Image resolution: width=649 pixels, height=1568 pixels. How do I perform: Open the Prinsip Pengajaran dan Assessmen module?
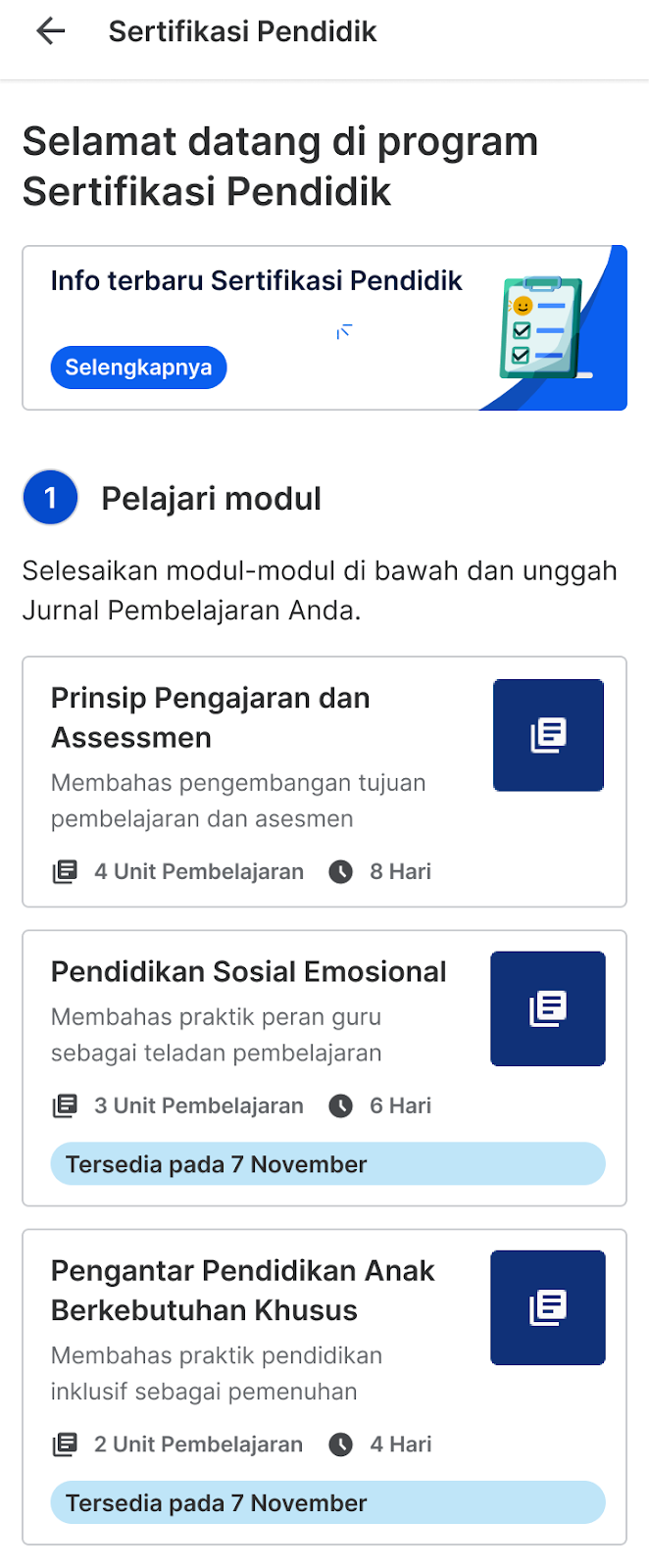324,780
